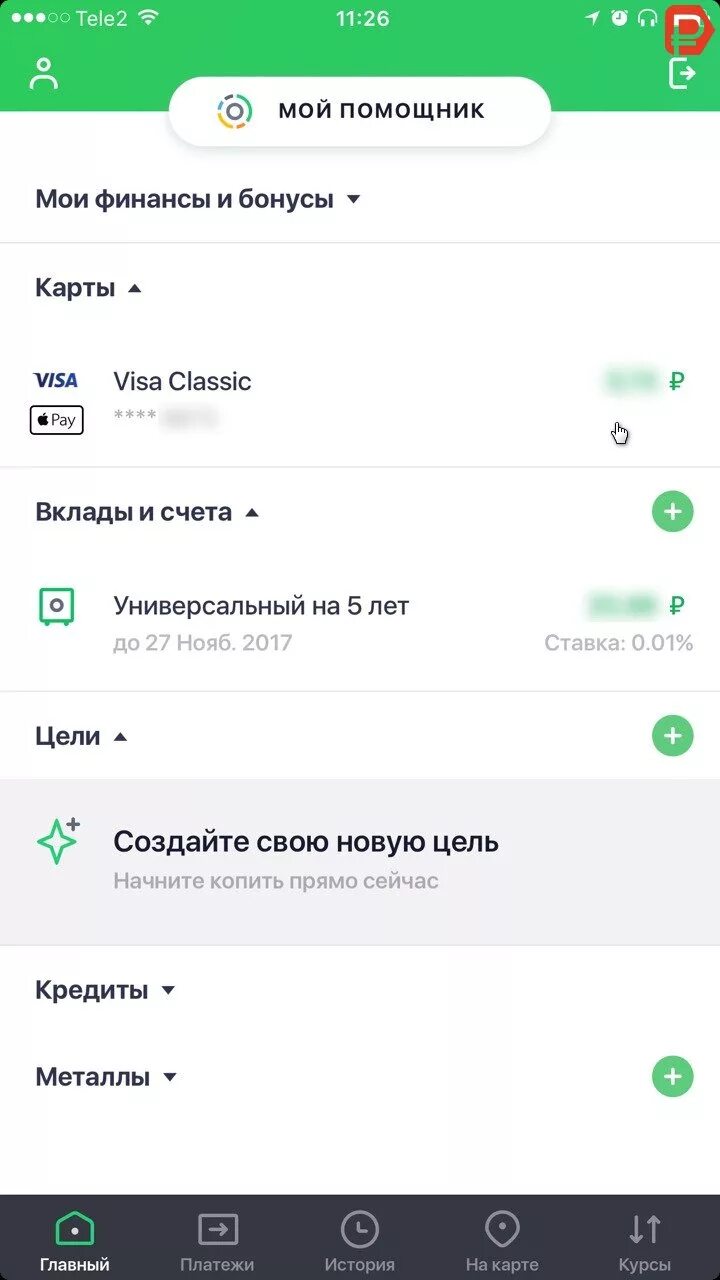The width and height of the screenshot is (720, 1280).
Task: Open the user profile icon
Action: tap(44, 74)
